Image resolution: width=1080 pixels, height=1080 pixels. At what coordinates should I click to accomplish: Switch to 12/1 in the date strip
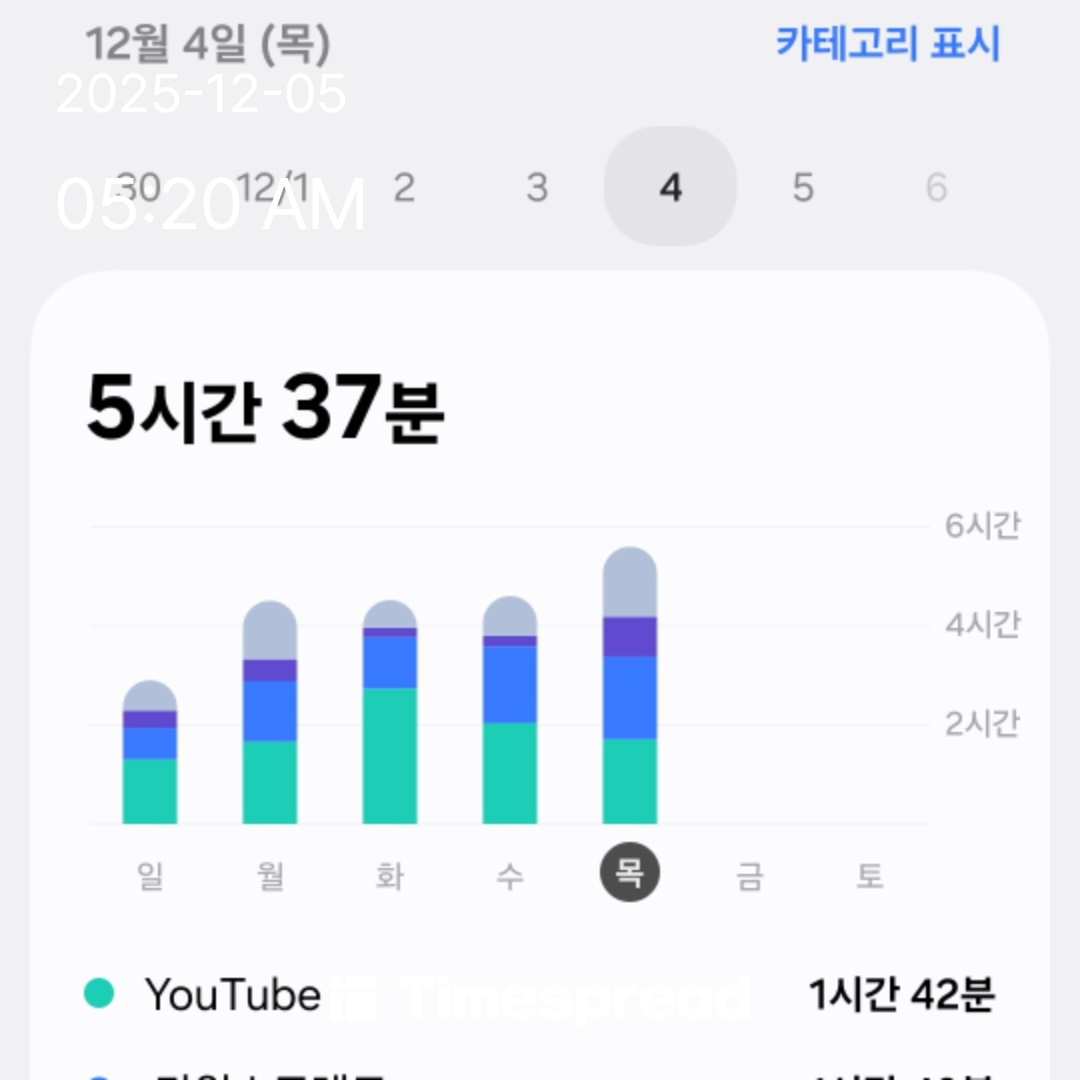[x=270, y=187]
